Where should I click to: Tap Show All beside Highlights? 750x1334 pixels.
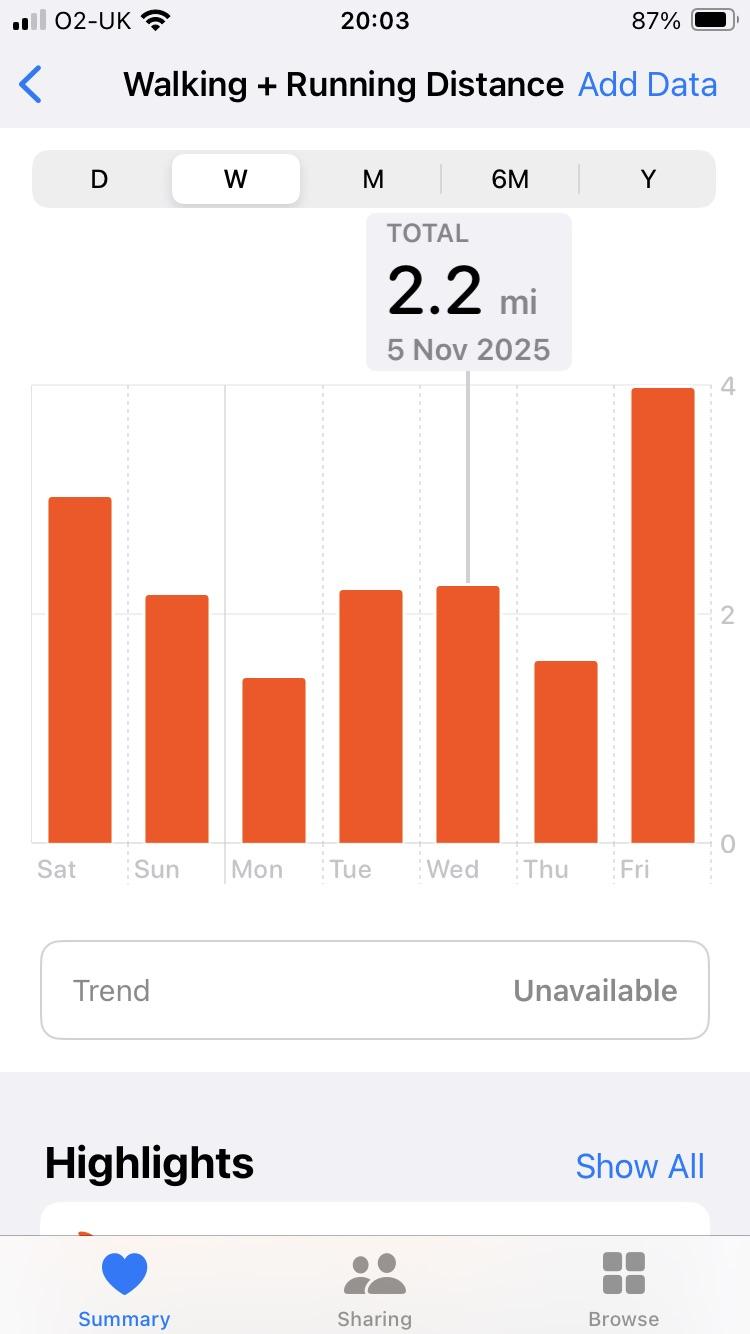pyautogui.click(x=640, y=1166)
